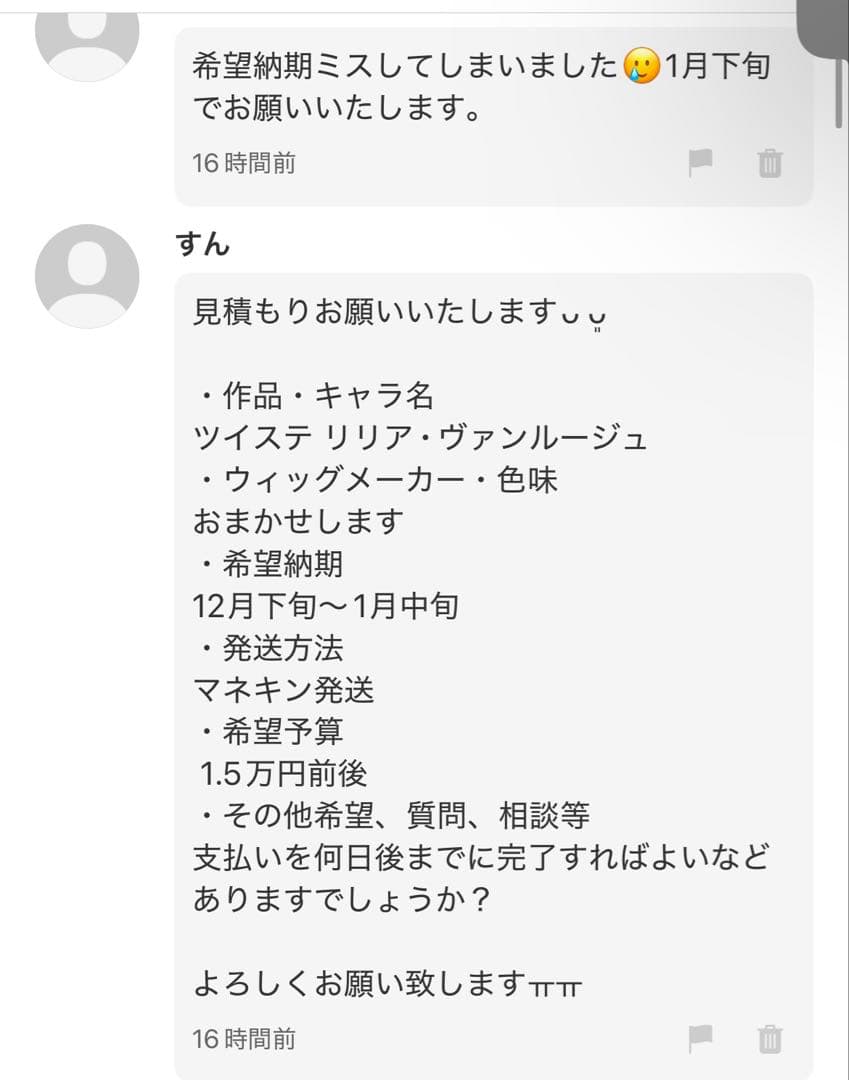Viewport: 849px width, 1080px height.
Task: Click the text 1.5万円前後
Action: 280,774
